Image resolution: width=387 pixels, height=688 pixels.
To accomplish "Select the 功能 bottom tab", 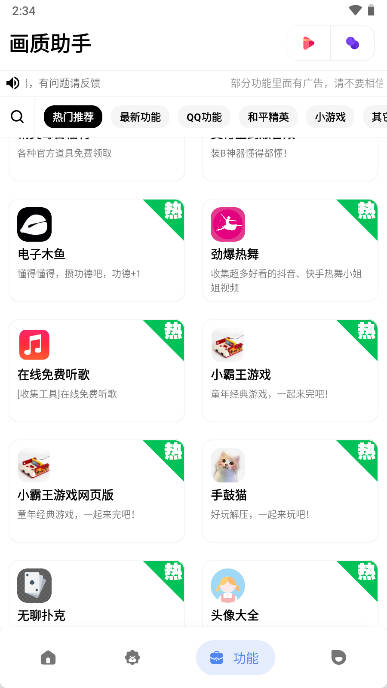I will pyautogui.click(x=235, y=657).
